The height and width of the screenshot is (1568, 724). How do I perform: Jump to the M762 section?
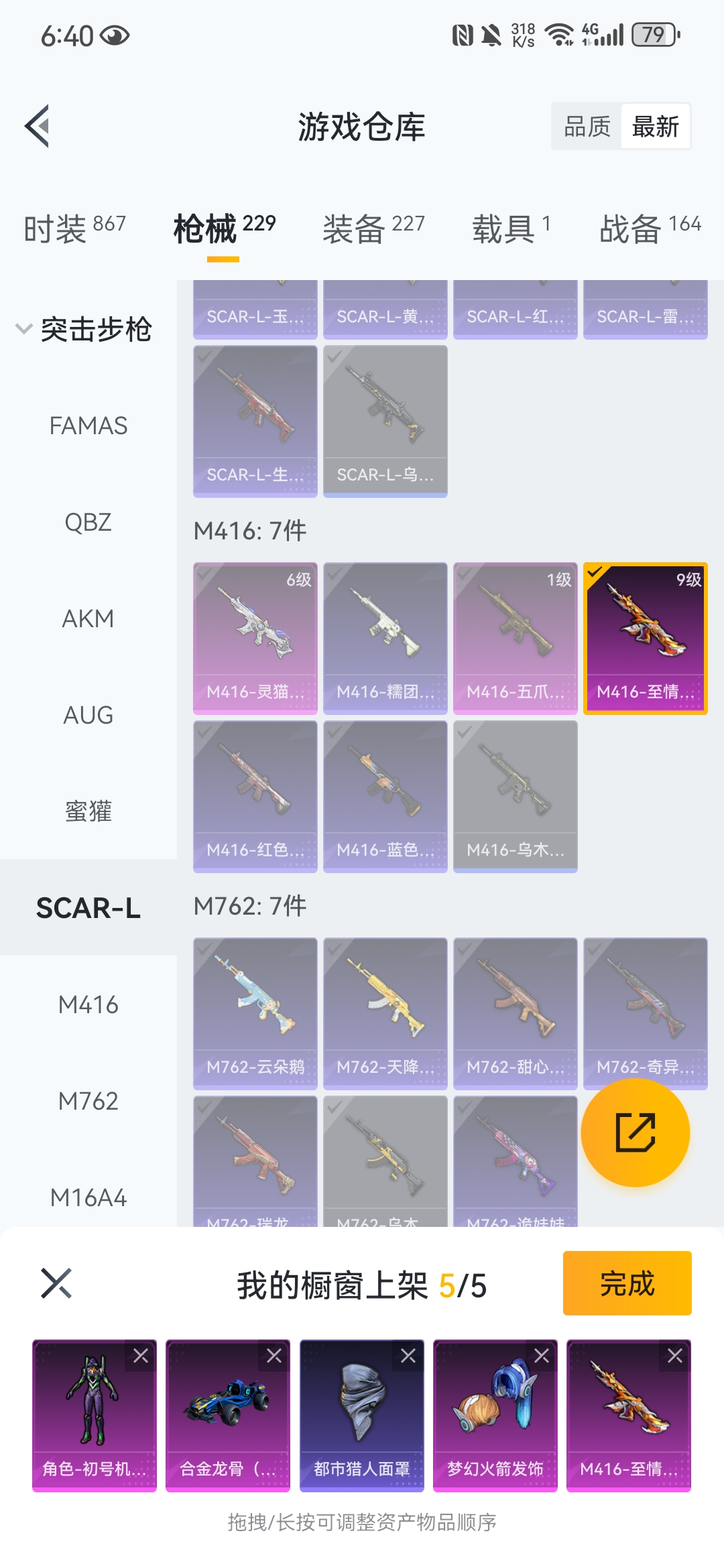coord(88,1101)
